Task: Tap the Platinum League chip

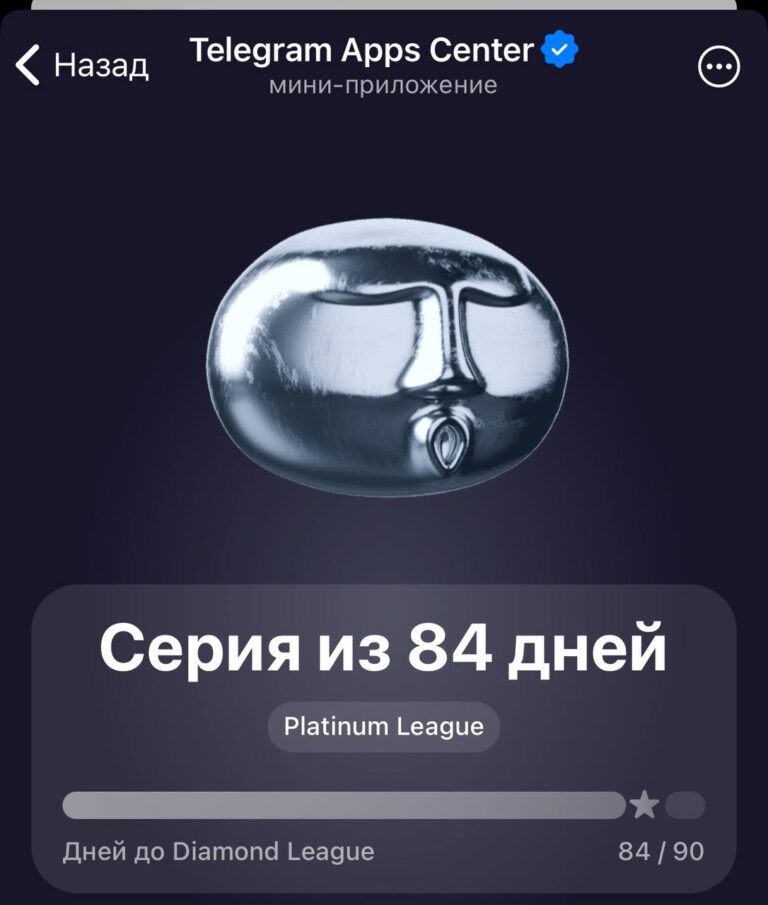Action: 383,727
